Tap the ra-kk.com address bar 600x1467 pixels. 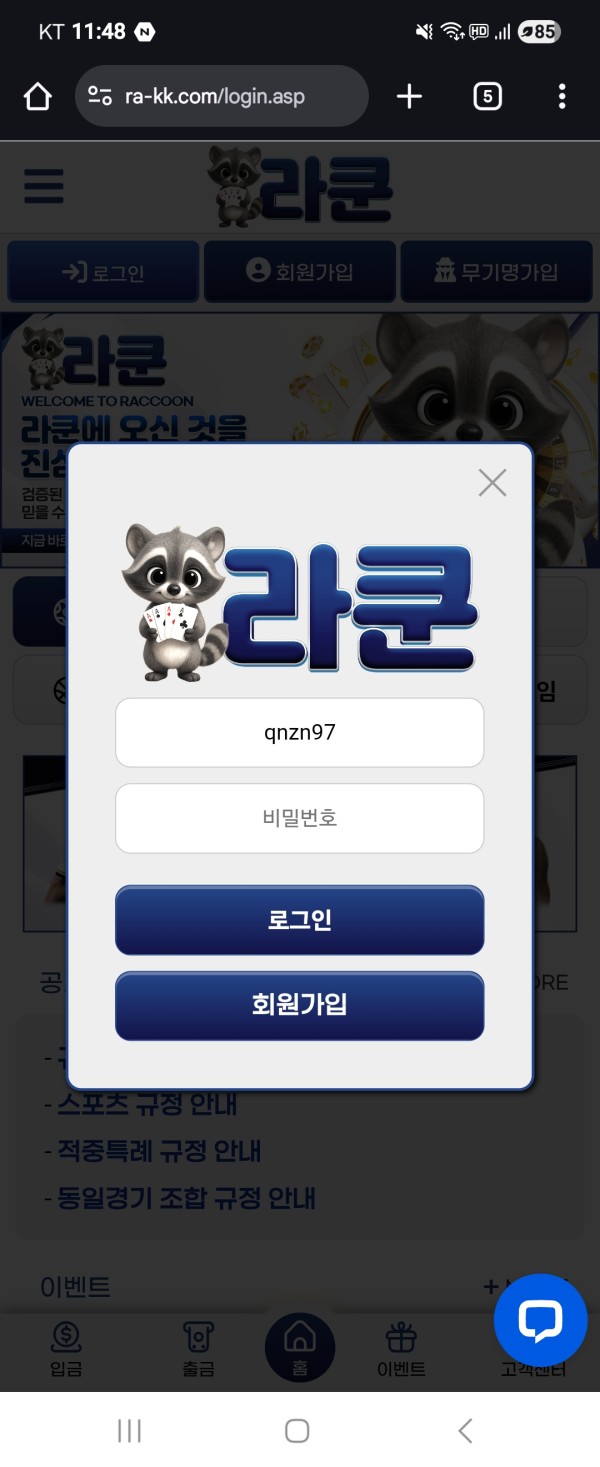click(222, 96)
